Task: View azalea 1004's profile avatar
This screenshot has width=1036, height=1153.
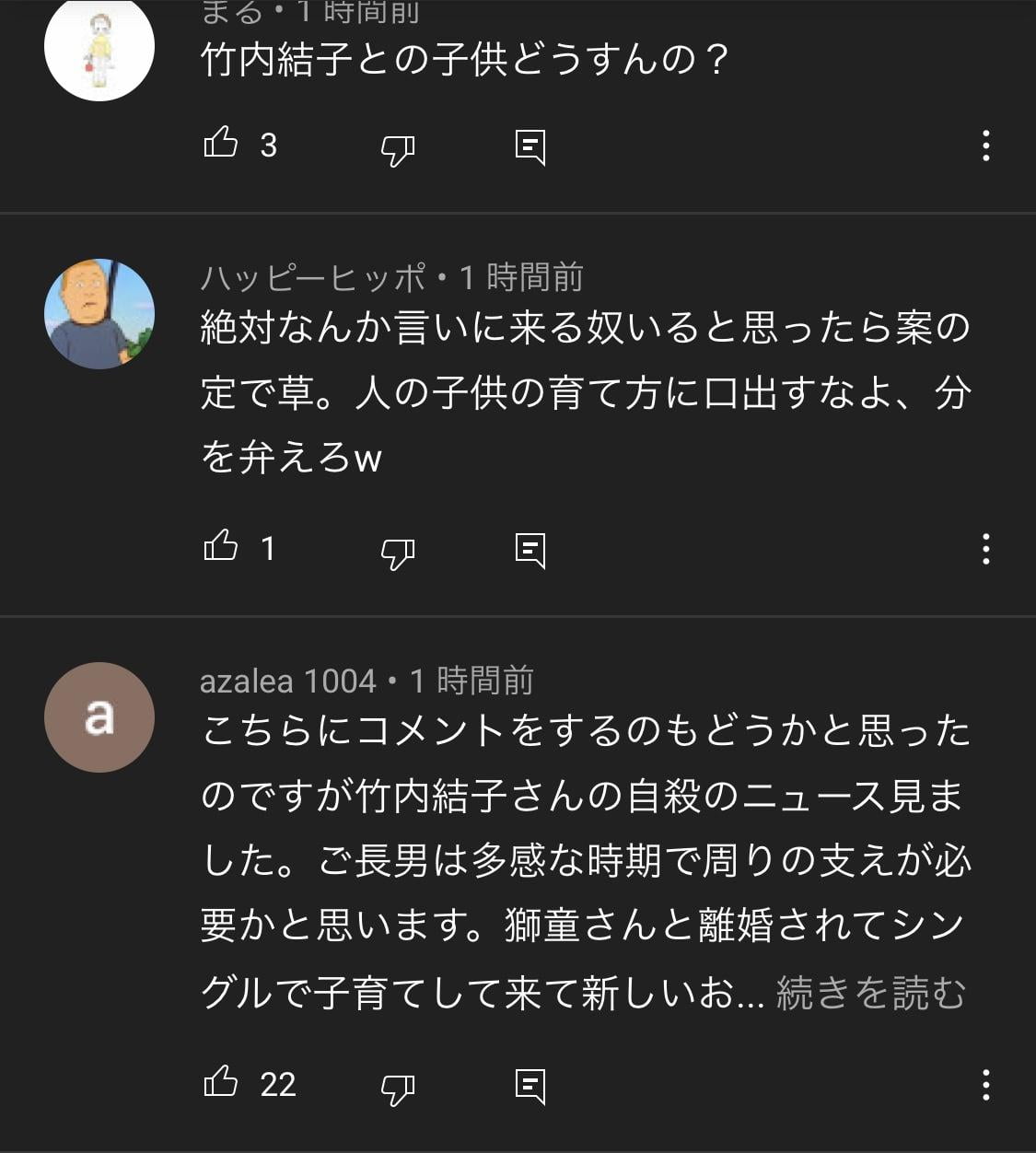Action: pyautogui.click(x=99, y=716)
